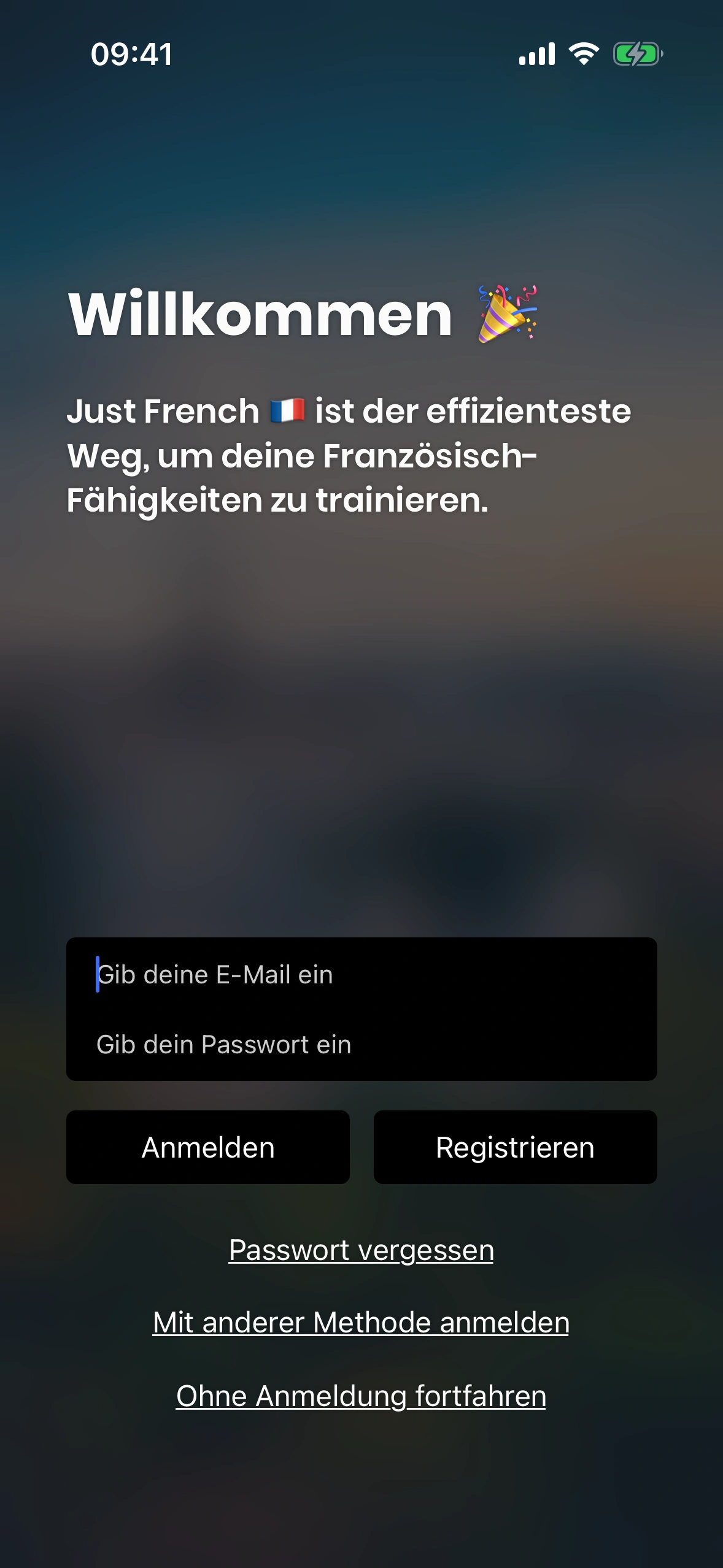Open the Passwort vergessen link
723x1568 pixels.
361,1250
